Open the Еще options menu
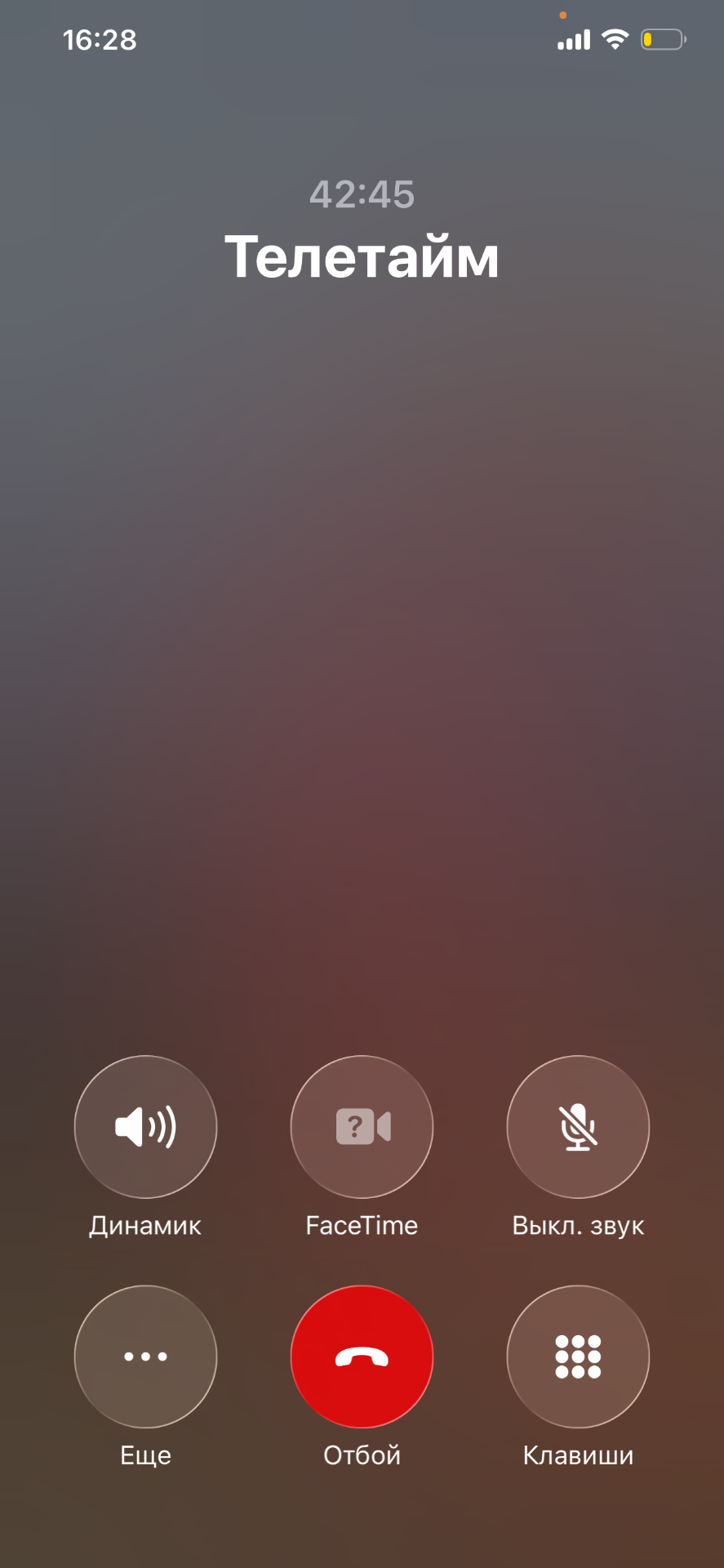724x1568 pixels. [145, 1356]
